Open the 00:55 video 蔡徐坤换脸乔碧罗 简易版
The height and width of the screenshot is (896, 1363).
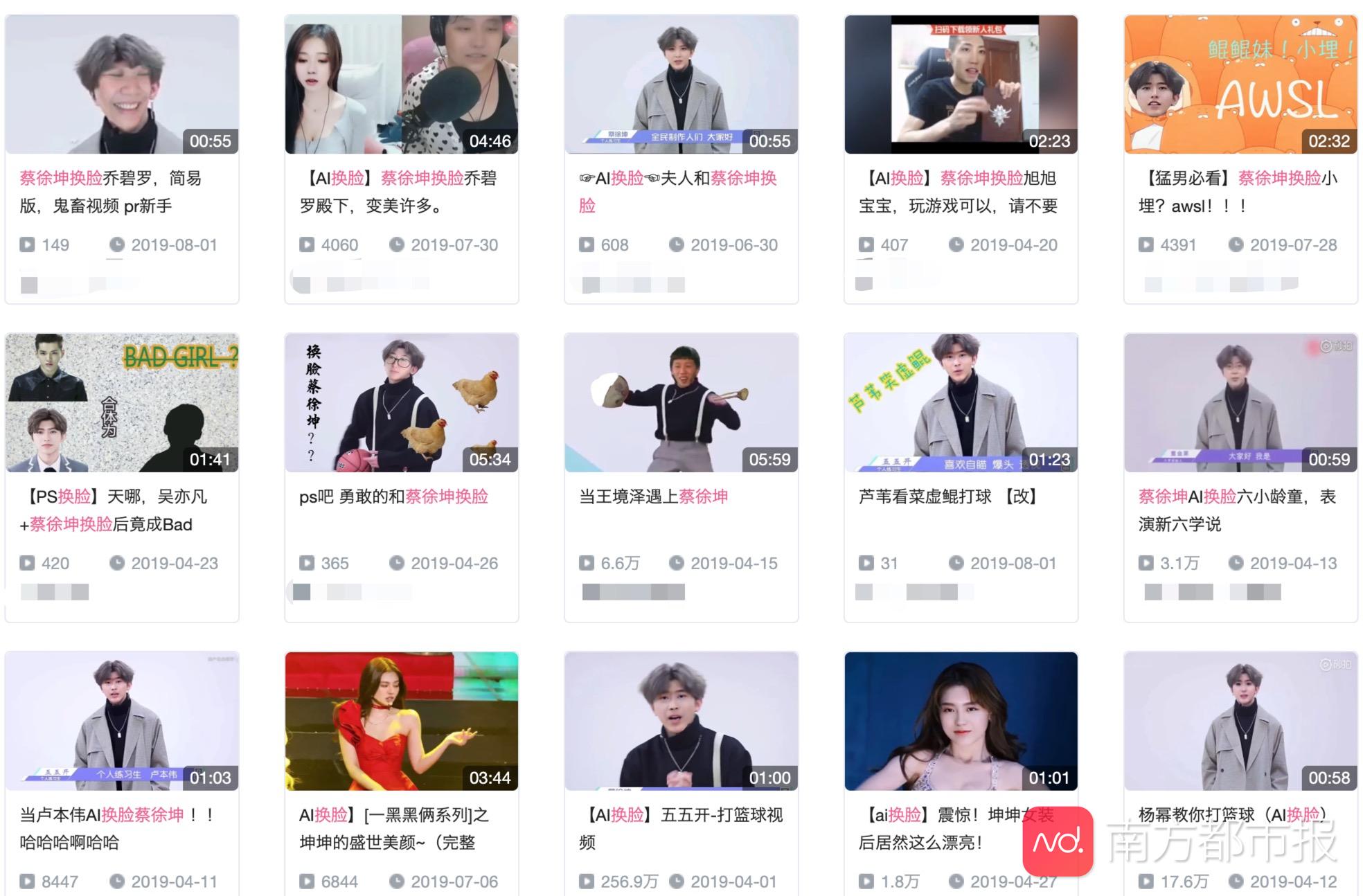tap(122, 84)
